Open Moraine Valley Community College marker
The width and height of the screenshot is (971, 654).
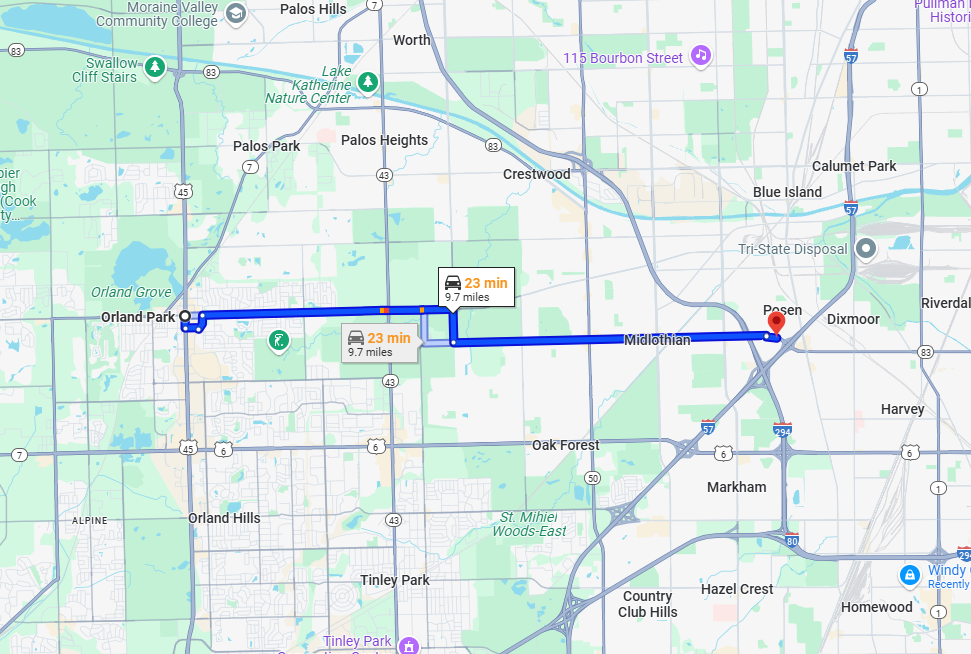[x=236, y=14]
